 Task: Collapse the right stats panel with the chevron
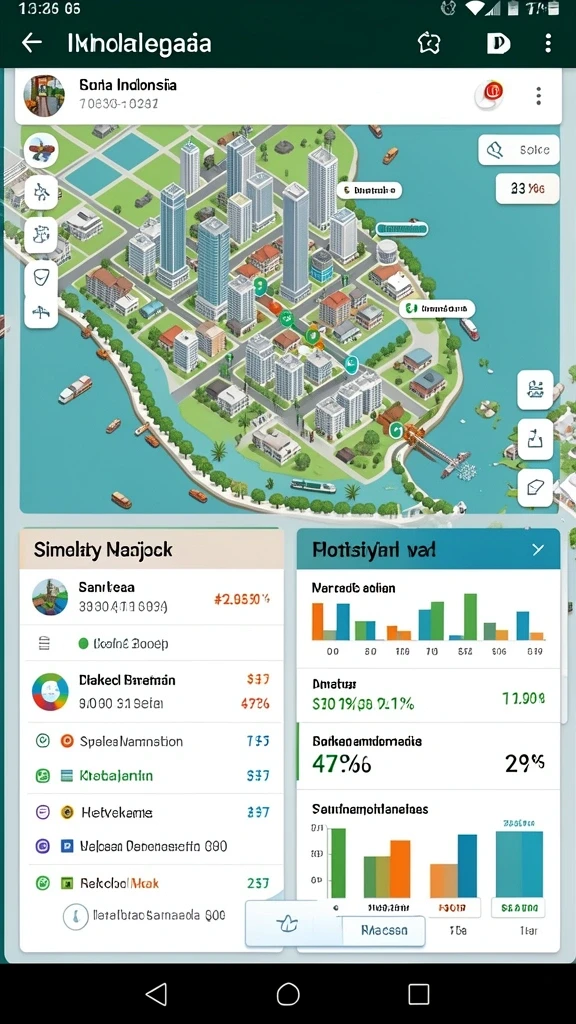[x=538, y=549]
